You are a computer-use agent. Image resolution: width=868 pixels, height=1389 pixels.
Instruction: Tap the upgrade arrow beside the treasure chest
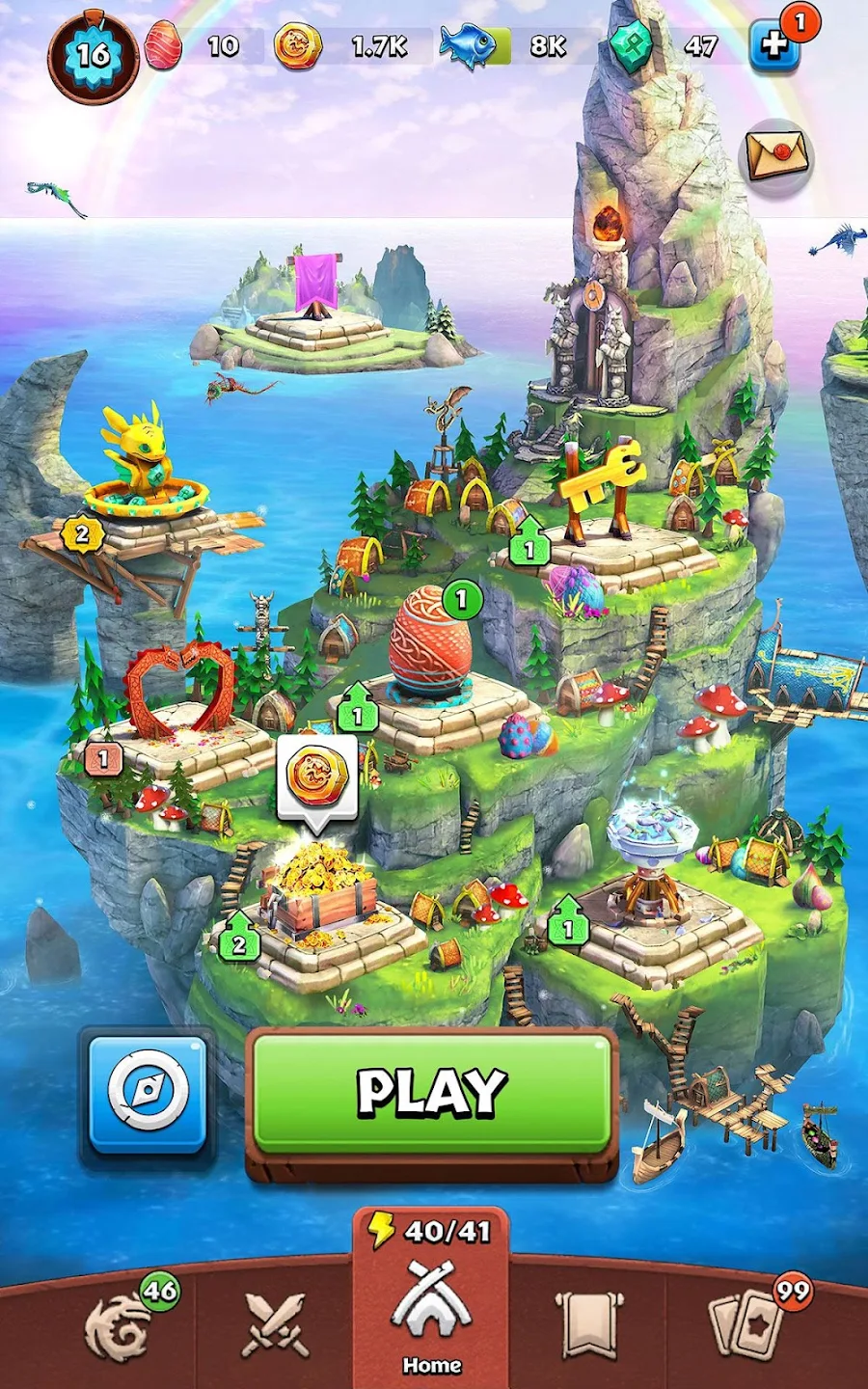click(x=239, y=936)
